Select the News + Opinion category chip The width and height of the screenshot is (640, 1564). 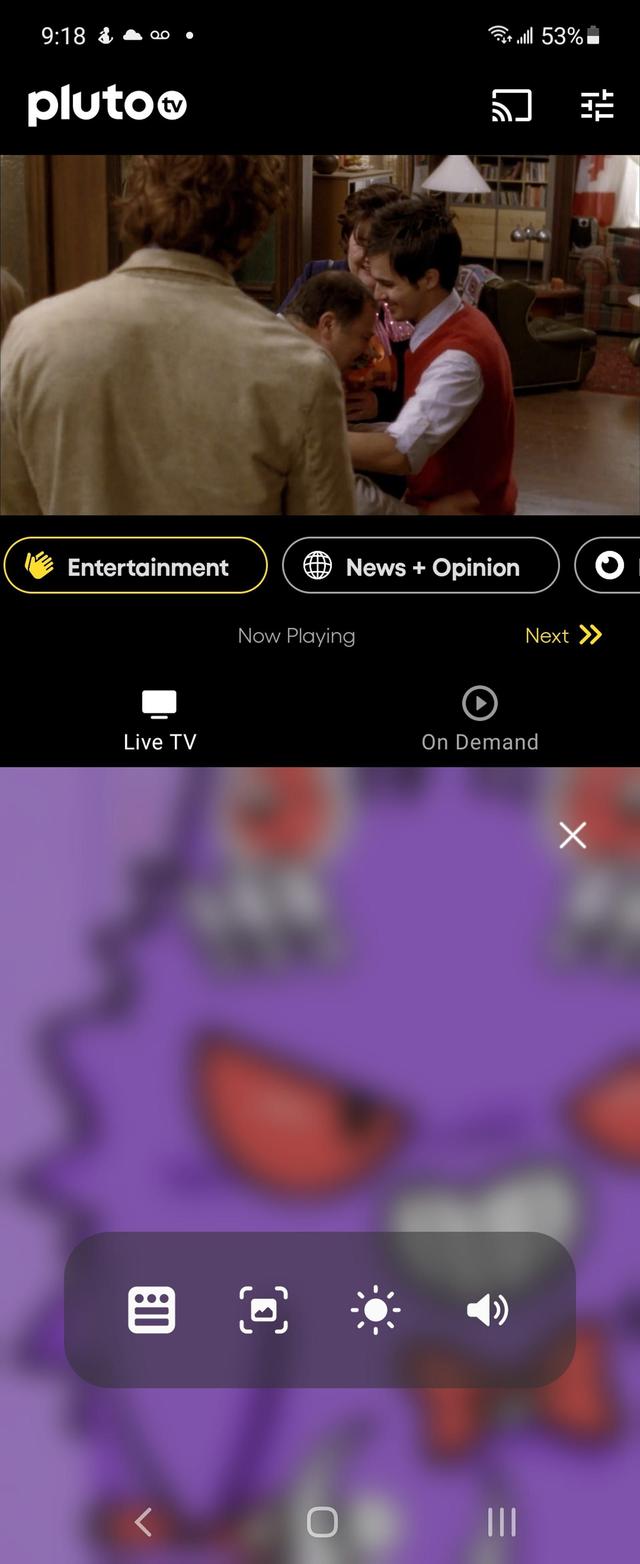(x=421, y=566)
